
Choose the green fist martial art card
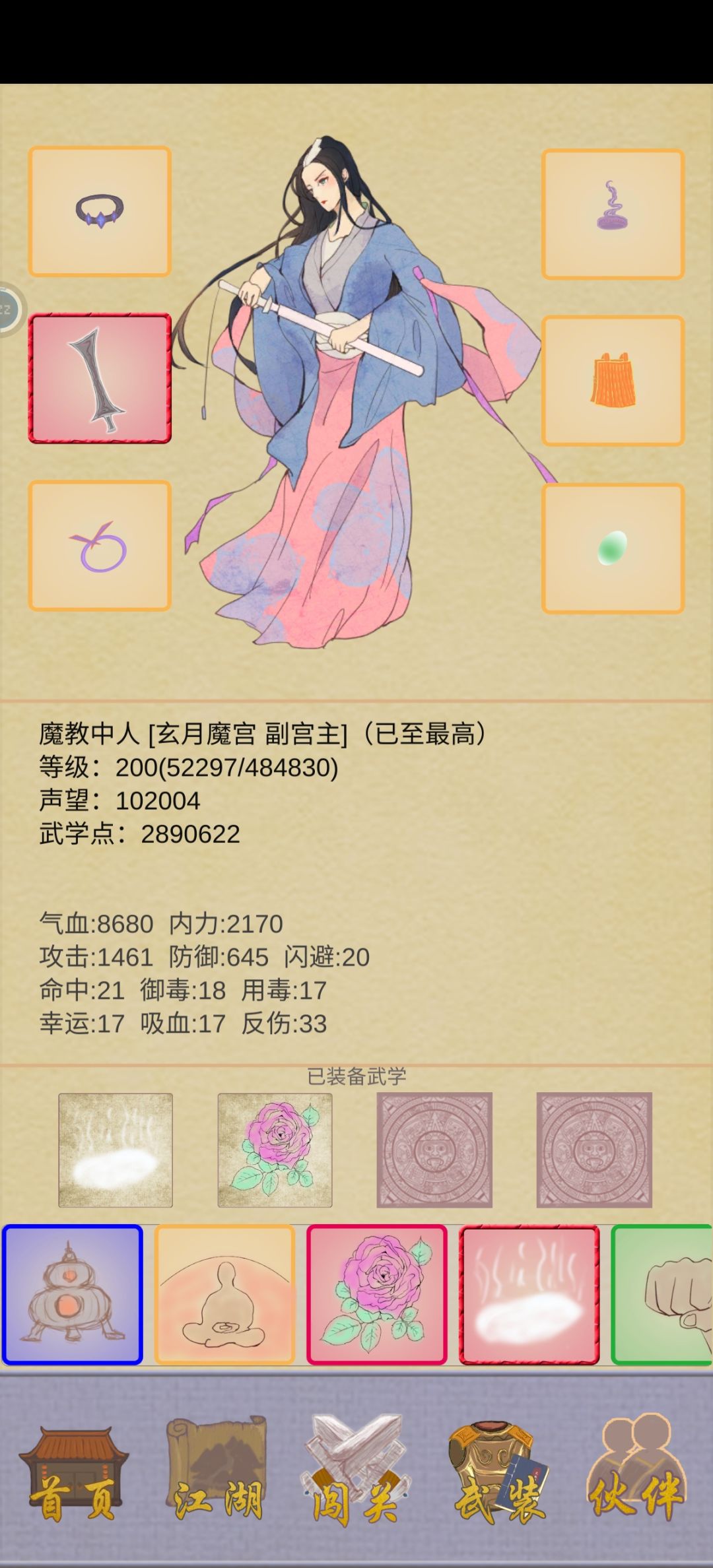662,1295
